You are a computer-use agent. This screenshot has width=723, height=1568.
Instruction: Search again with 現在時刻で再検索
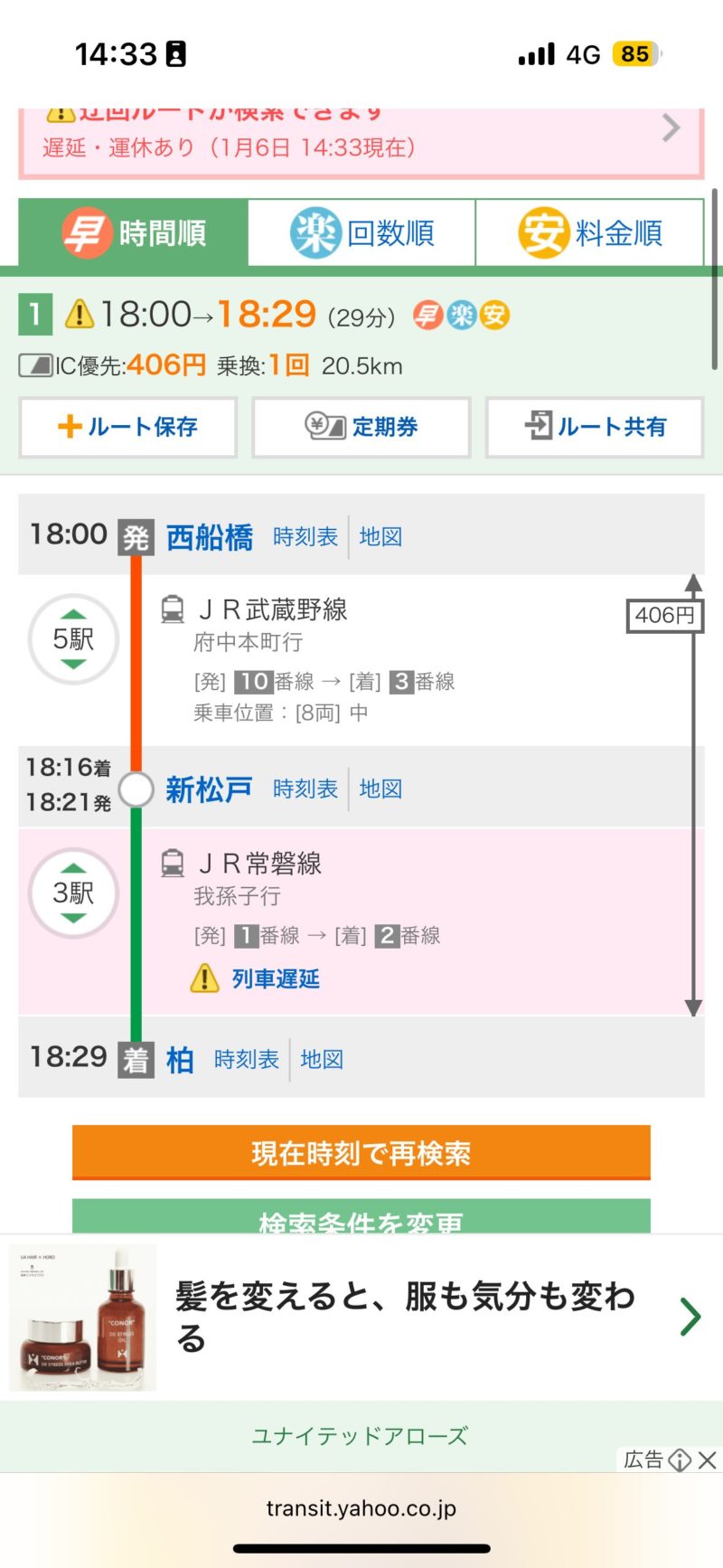(x=361, y=1153)
